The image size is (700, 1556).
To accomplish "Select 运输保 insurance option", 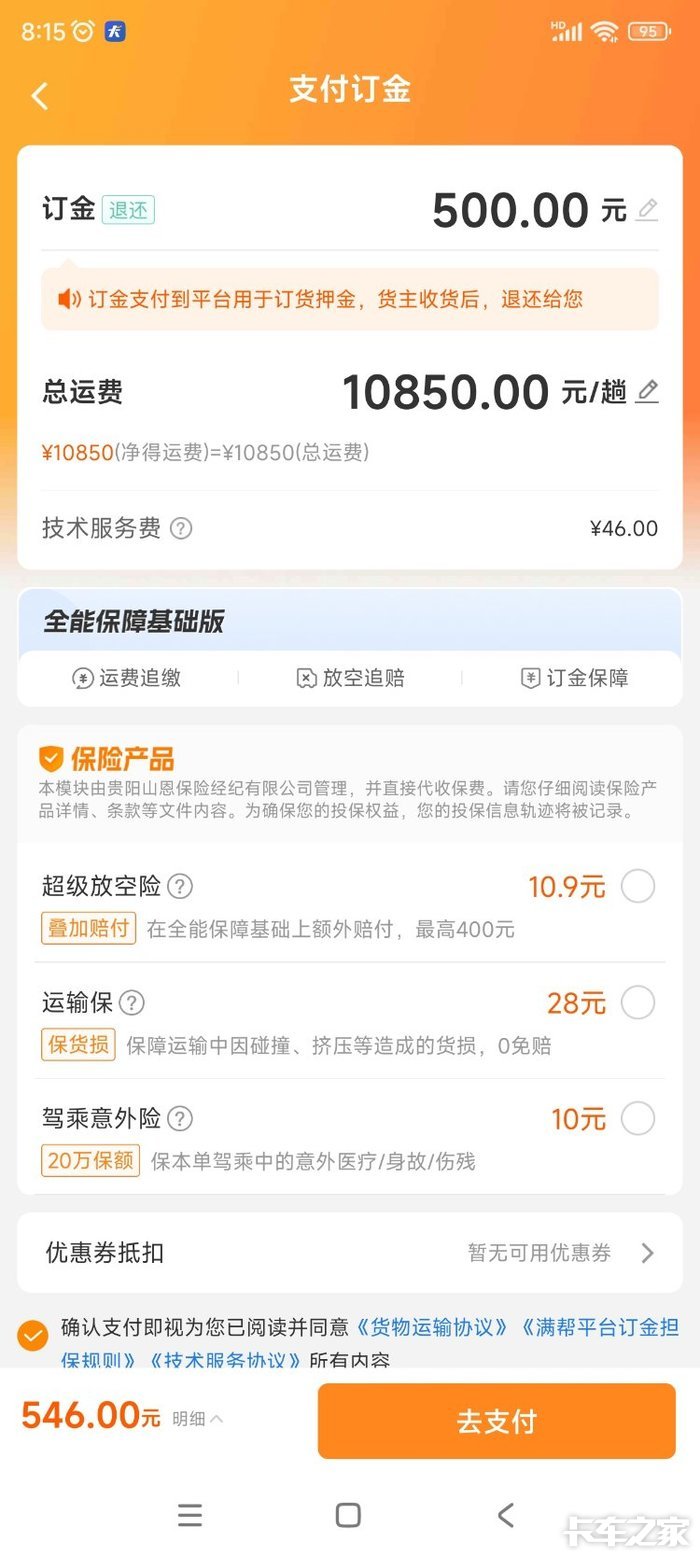I will (638, 1002).
